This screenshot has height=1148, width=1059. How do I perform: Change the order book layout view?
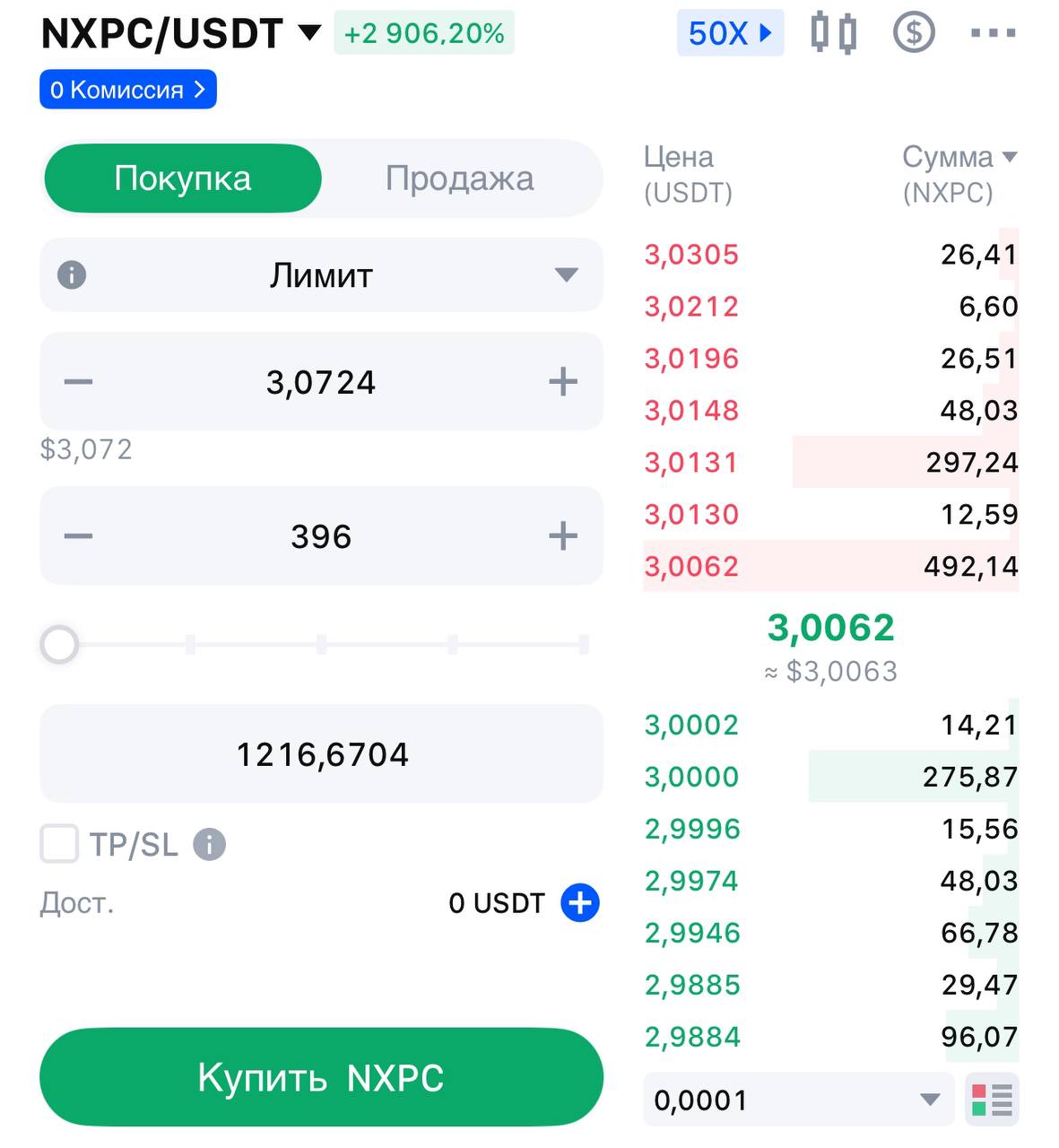coord(993,1100)
